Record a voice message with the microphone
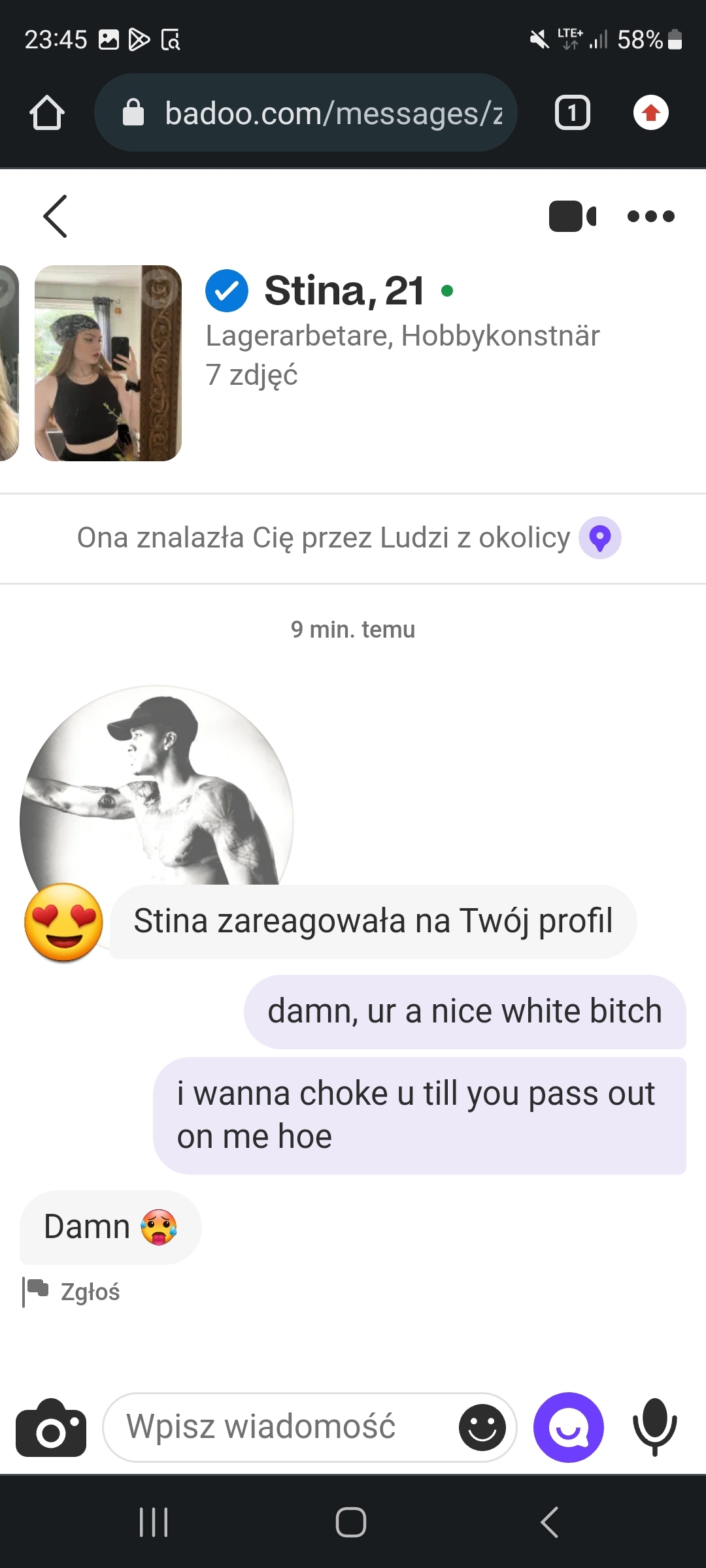The image size is (706, 1568). pos(654,1428)
